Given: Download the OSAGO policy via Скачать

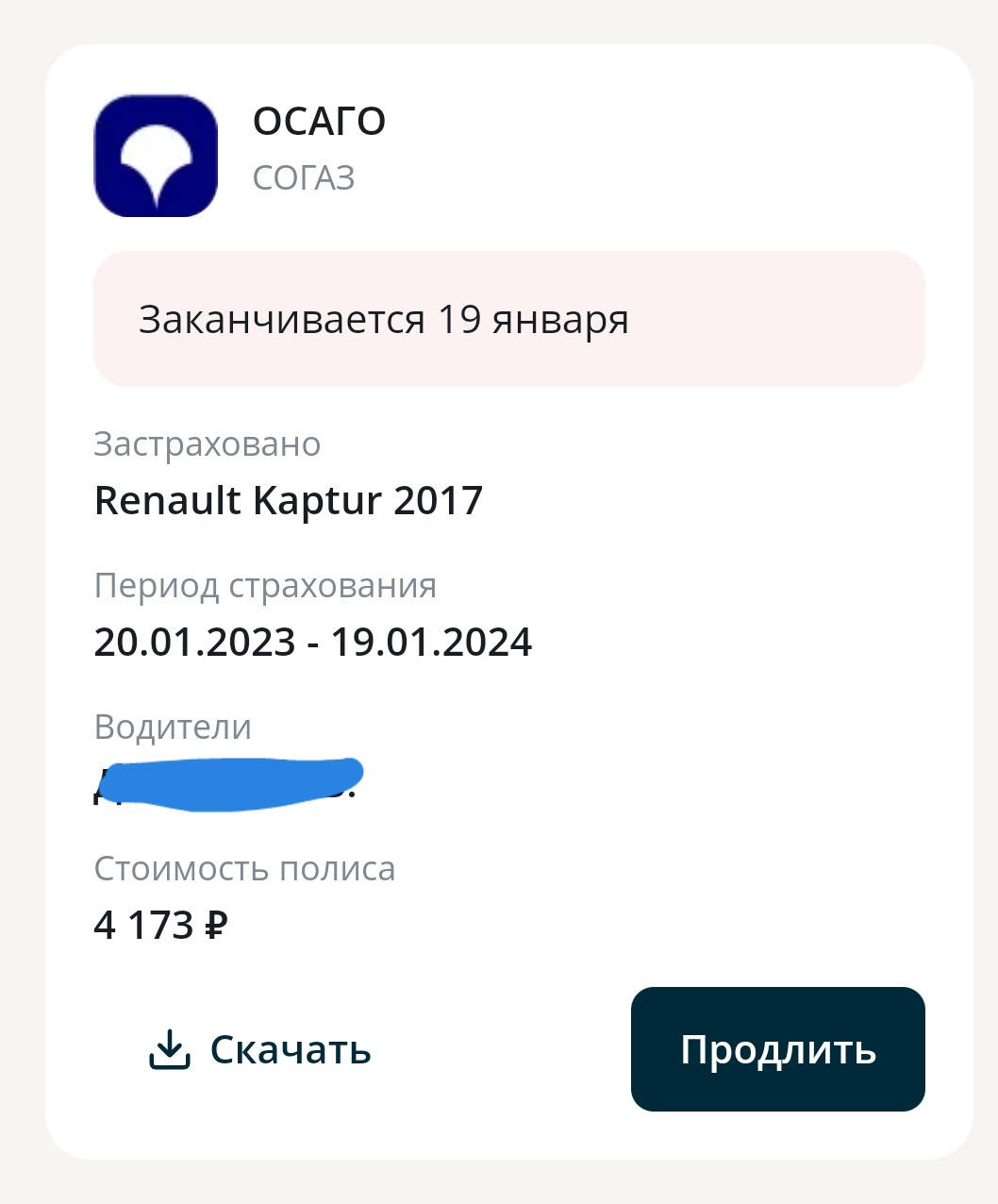Looking at the screenshot, I should [260, 1049].
